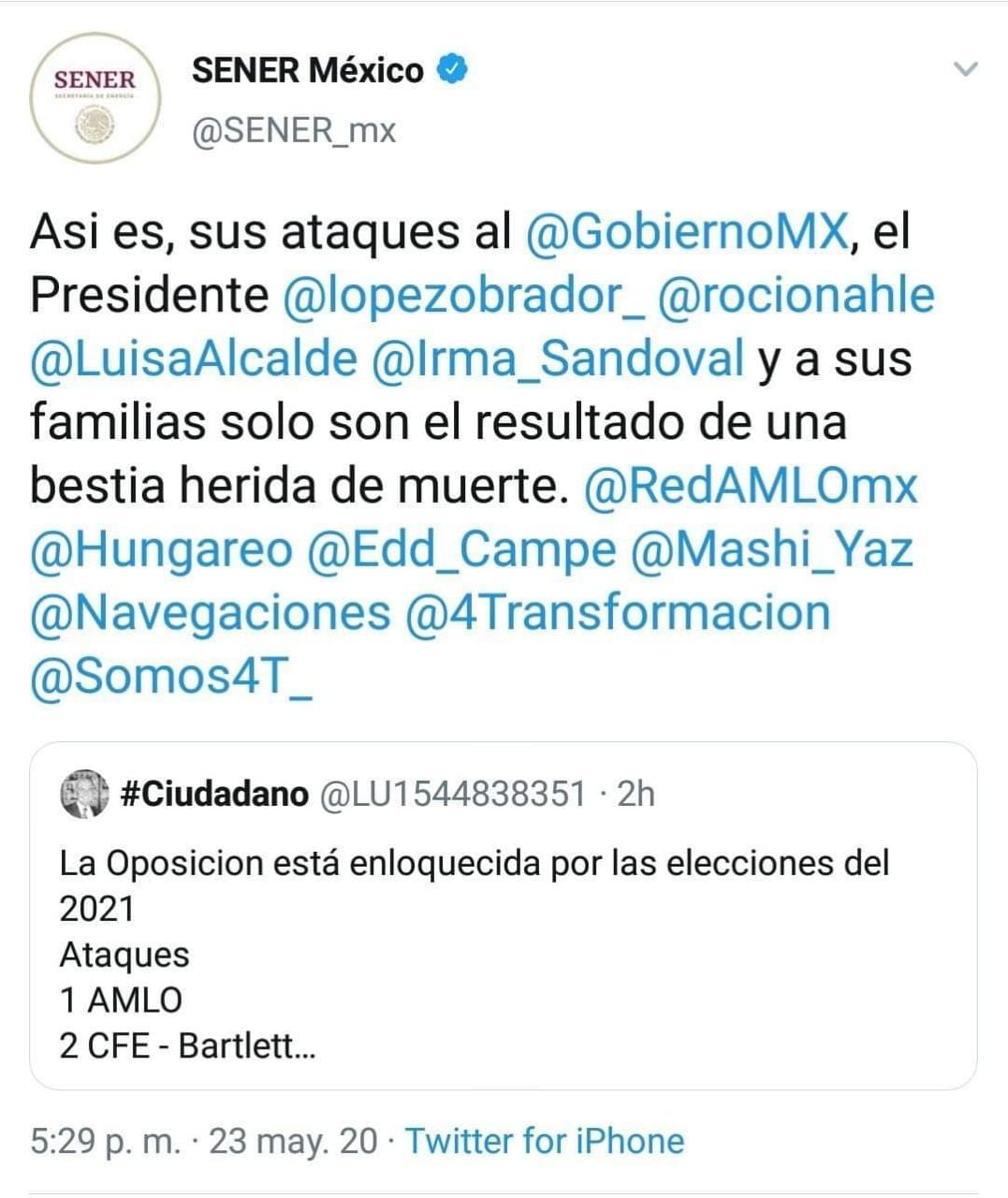
Task: Open SENER México profile picture
Action: point(94,99)
